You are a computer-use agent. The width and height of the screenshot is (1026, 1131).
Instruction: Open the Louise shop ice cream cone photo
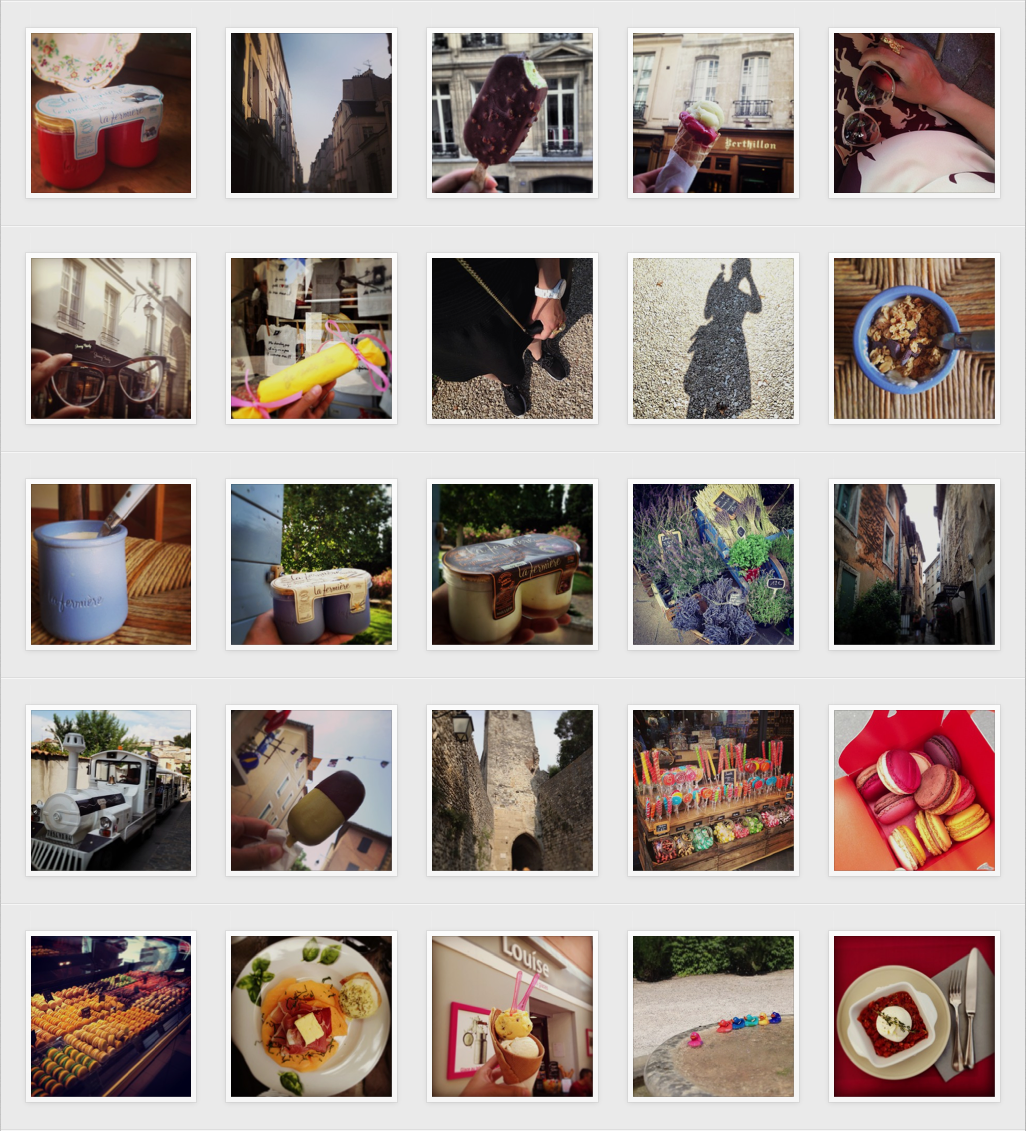click(x=512, y=1017)
